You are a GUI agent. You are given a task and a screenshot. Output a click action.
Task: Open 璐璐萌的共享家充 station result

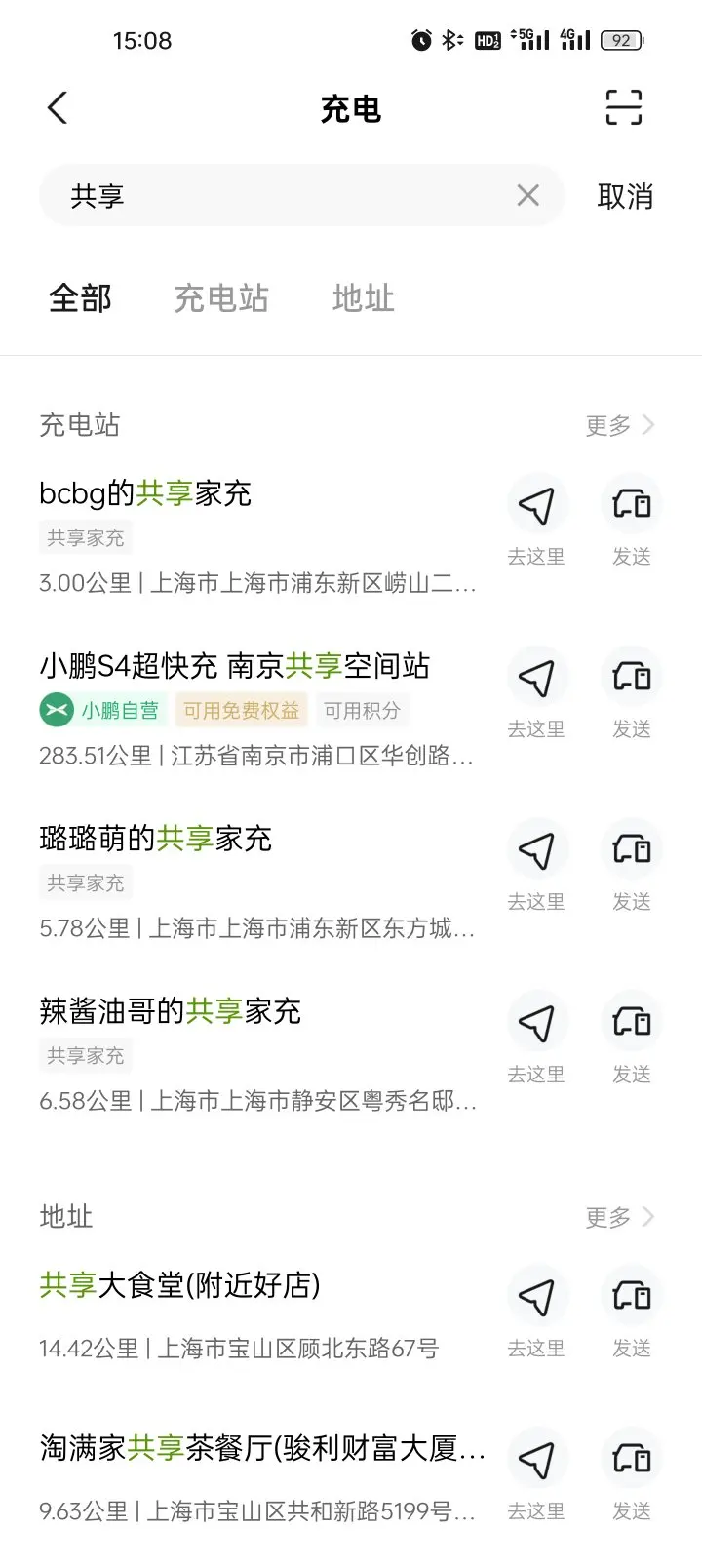click(x=258, y=881)
